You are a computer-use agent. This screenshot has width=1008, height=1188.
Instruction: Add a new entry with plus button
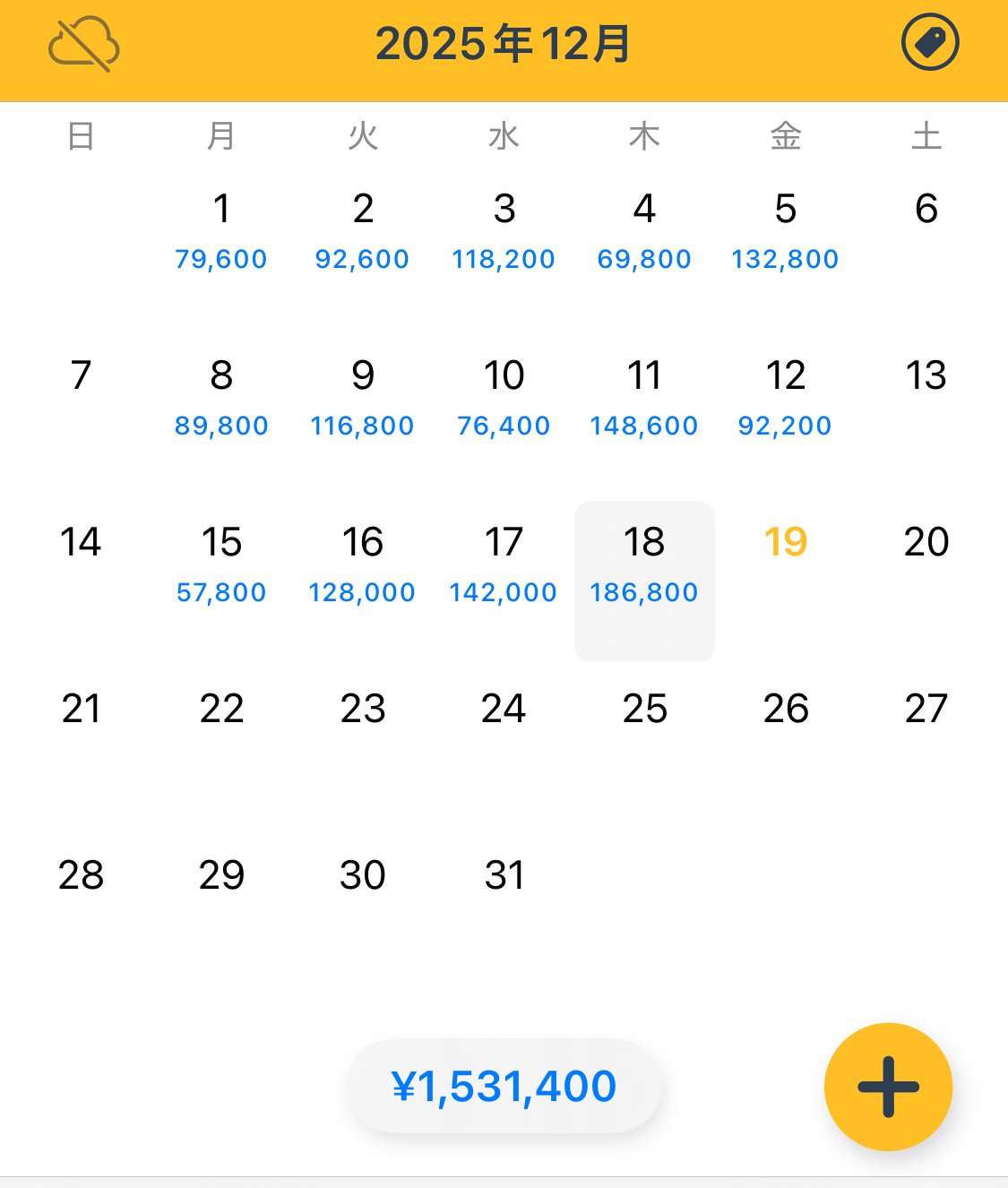(x=887, y=1086)
